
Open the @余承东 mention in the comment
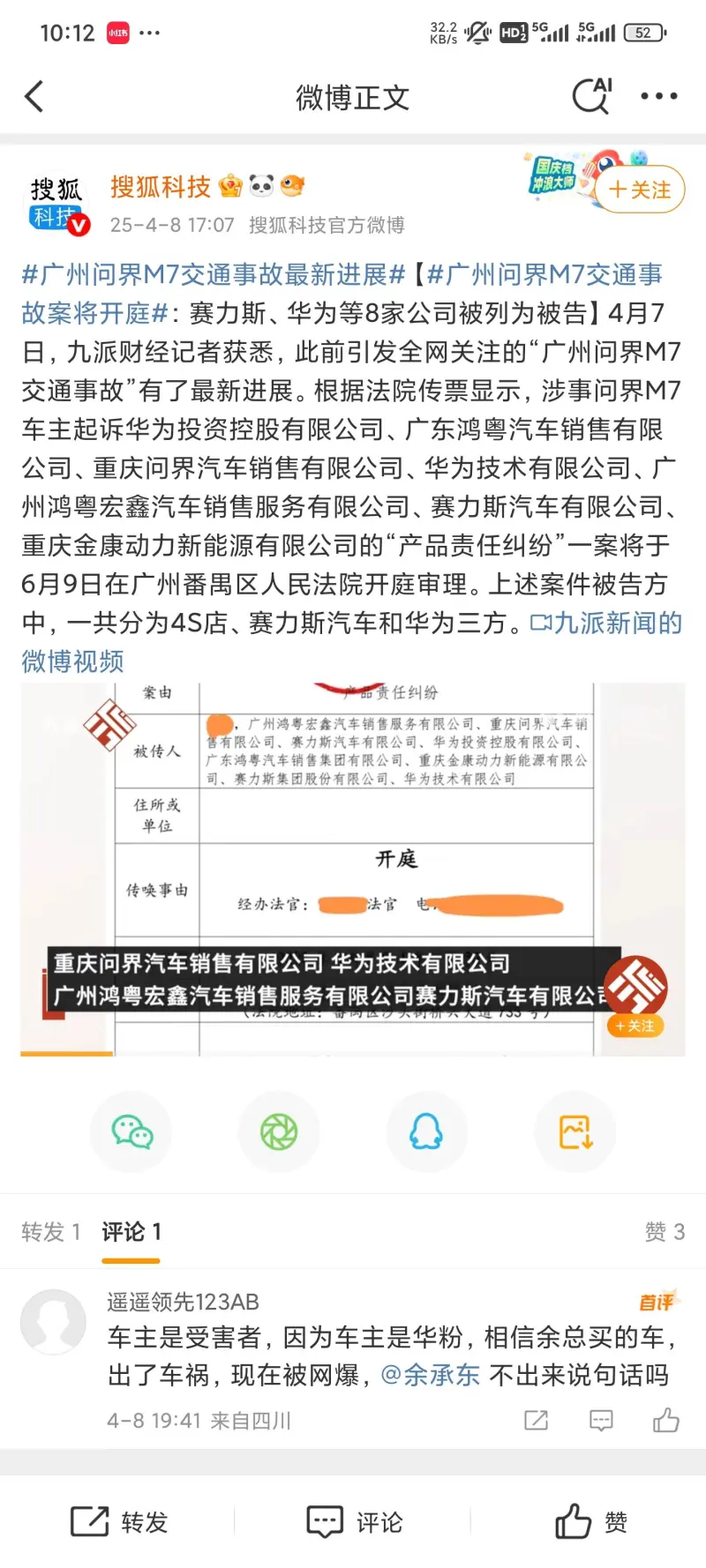pos(431,1375)
